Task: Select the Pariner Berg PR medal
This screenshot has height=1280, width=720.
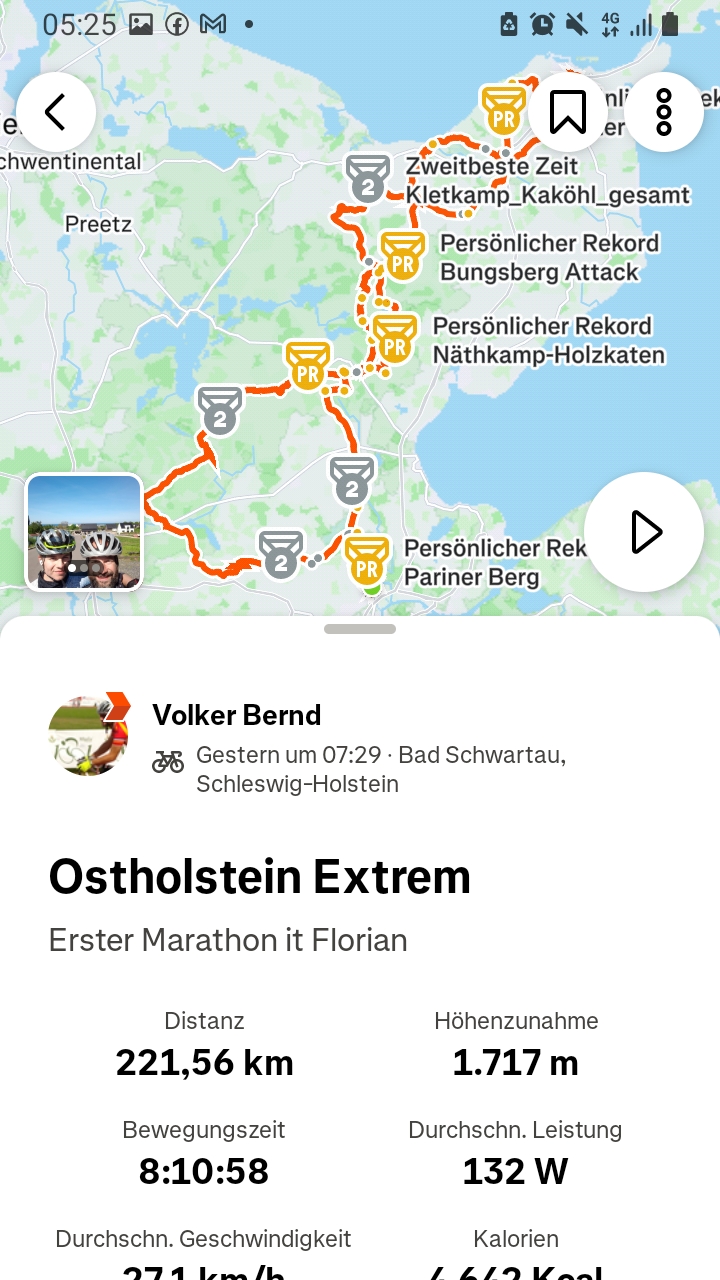Action: pyautogui.click(x=367, y=560)
